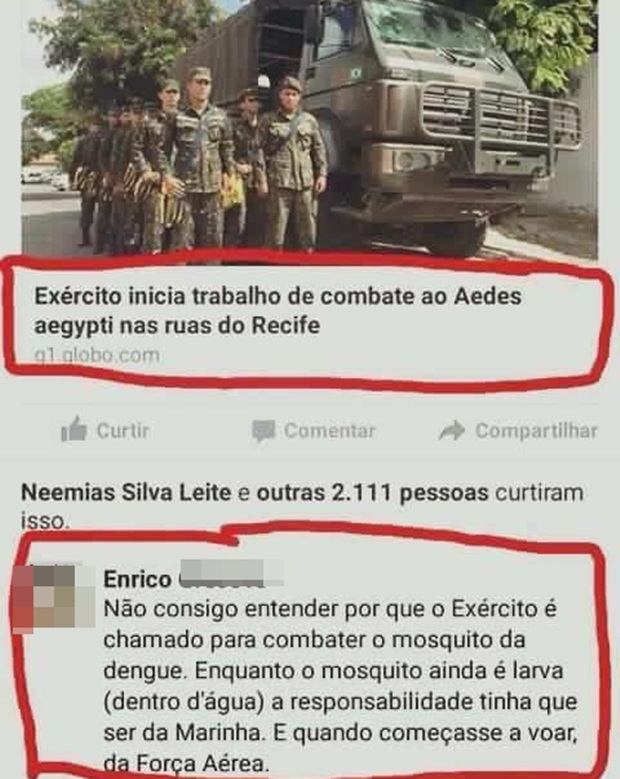This screenshot has width=620, height=779.
Task: Like the post with Curtir
Action: (x=105, y=431)
